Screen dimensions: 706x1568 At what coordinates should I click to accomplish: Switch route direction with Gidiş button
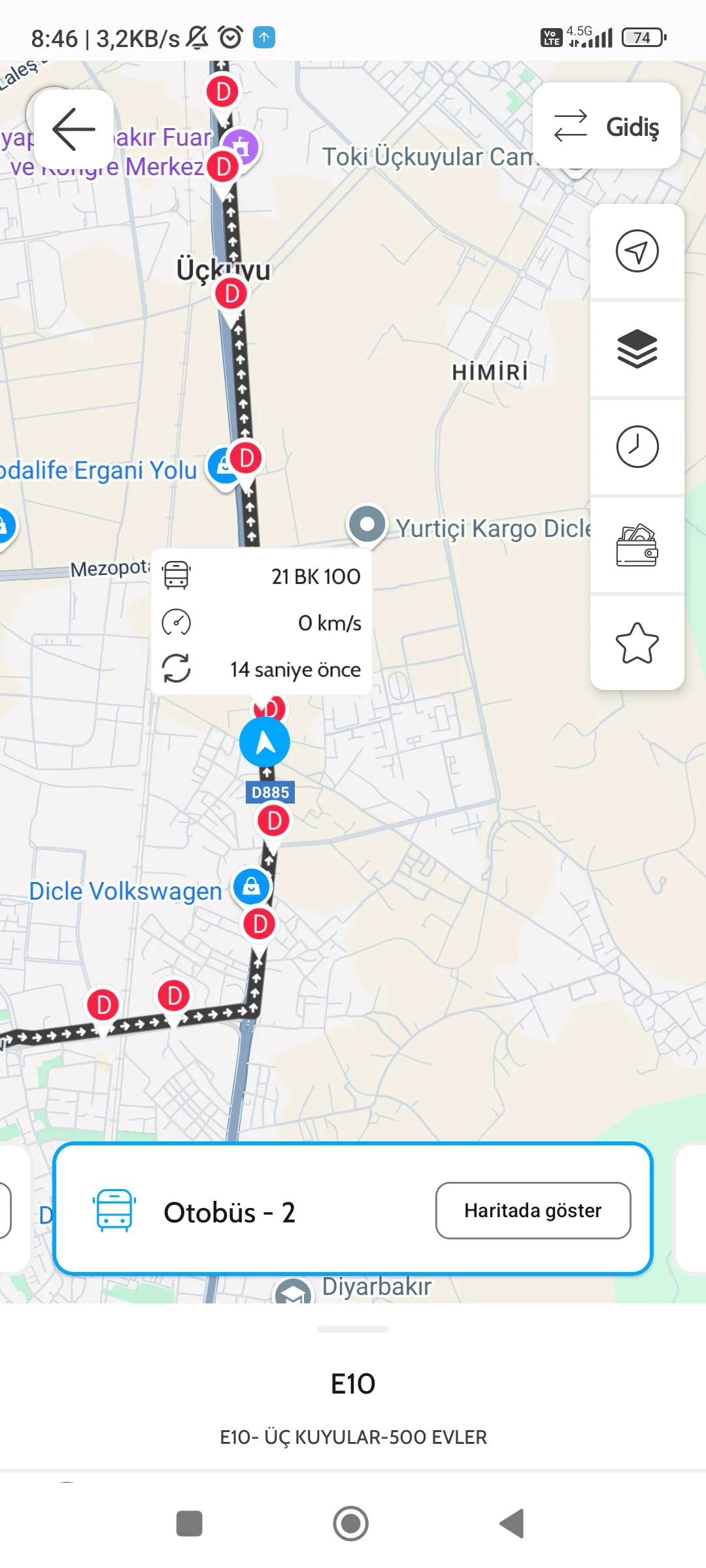pyautogui.click(x=606, y=126)
